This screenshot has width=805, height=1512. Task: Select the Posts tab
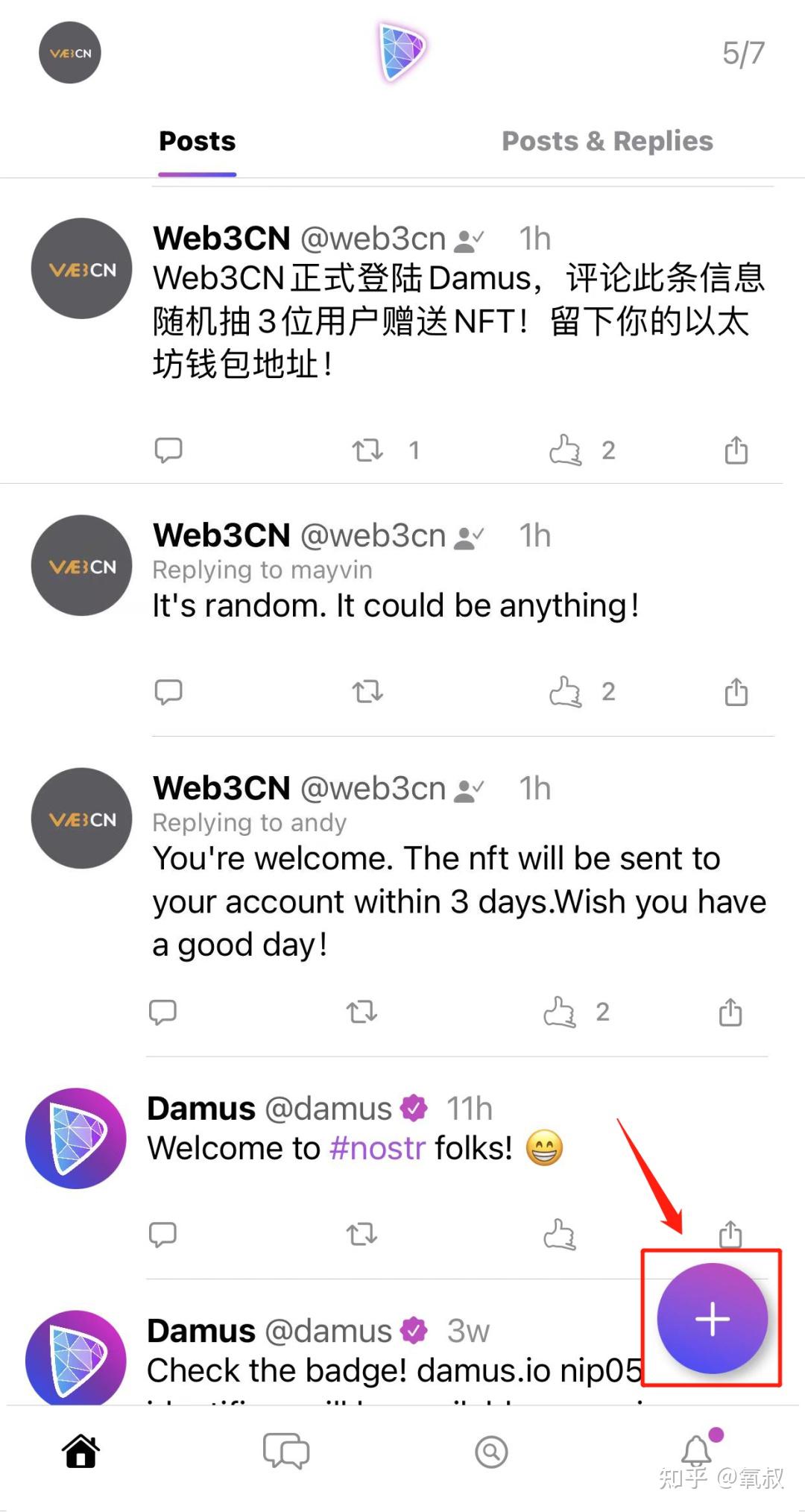point(198,141)
